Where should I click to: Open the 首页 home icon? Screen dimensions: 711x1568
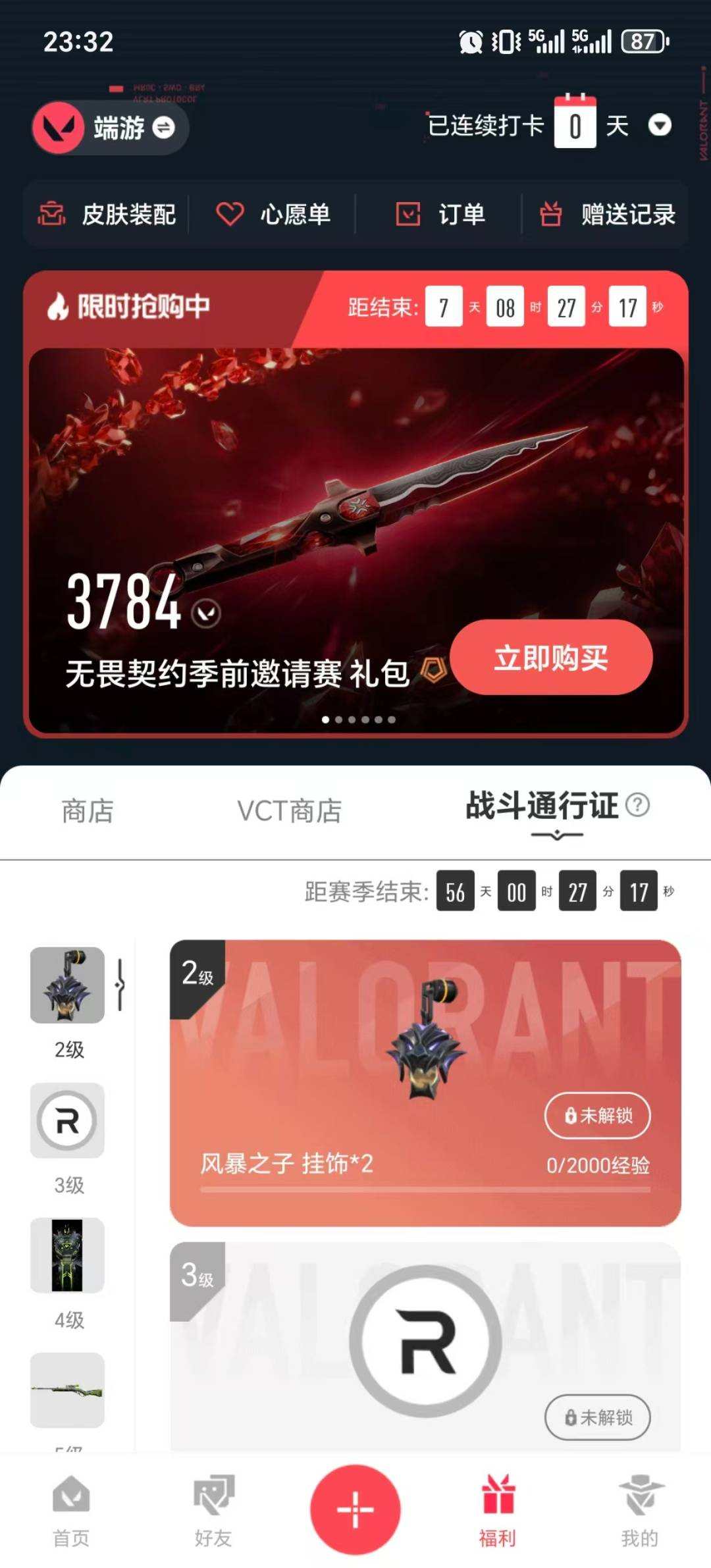(x=71, y=1514)
